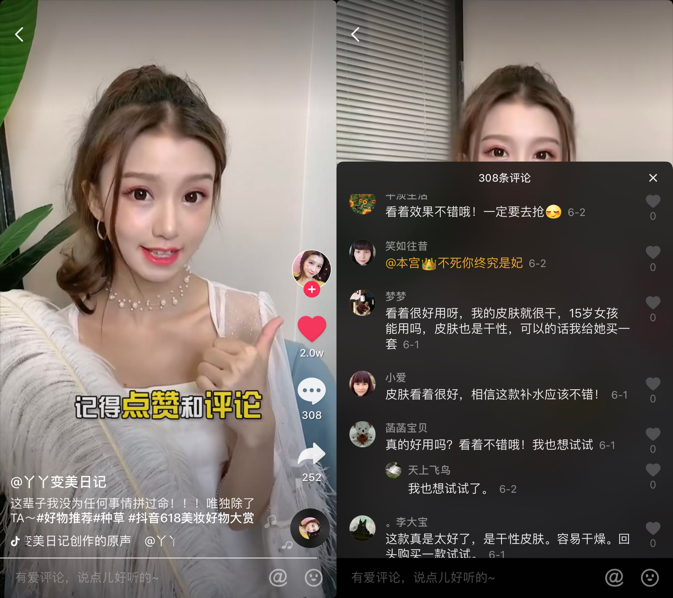Open the spinning music disc
673x598 pixels.
pos(309,527)
